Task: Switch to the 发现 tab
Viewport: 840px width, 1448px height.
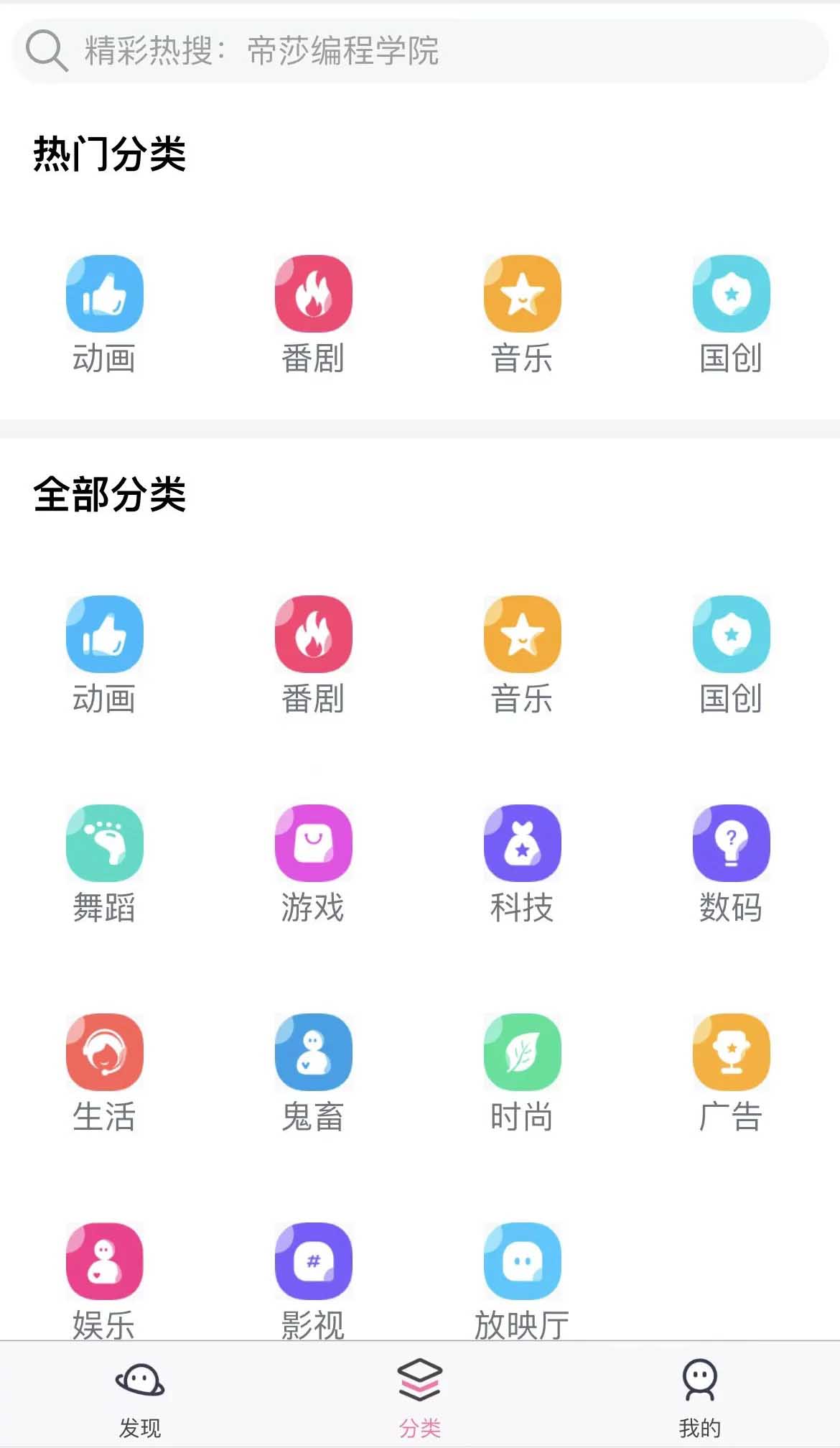Action: (x=140, y=1396)
